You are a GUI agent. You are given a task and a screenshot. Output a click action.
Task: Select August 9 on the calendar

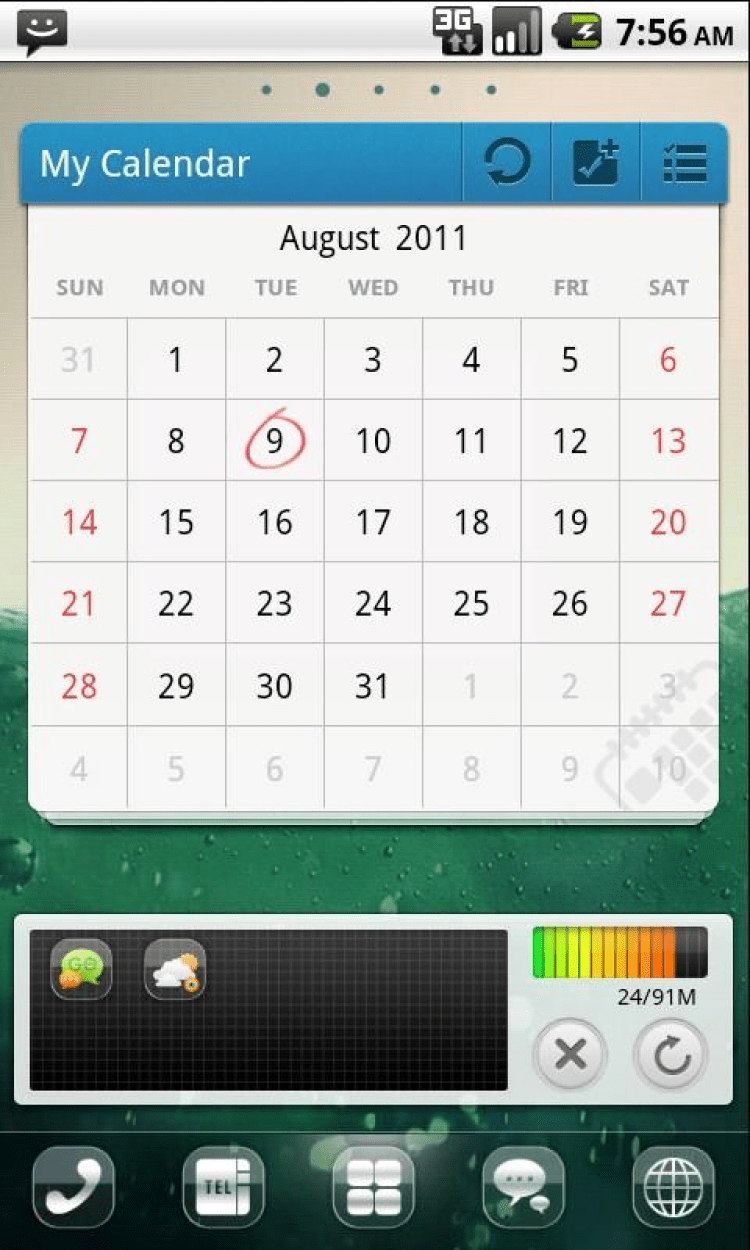[274, 441]
